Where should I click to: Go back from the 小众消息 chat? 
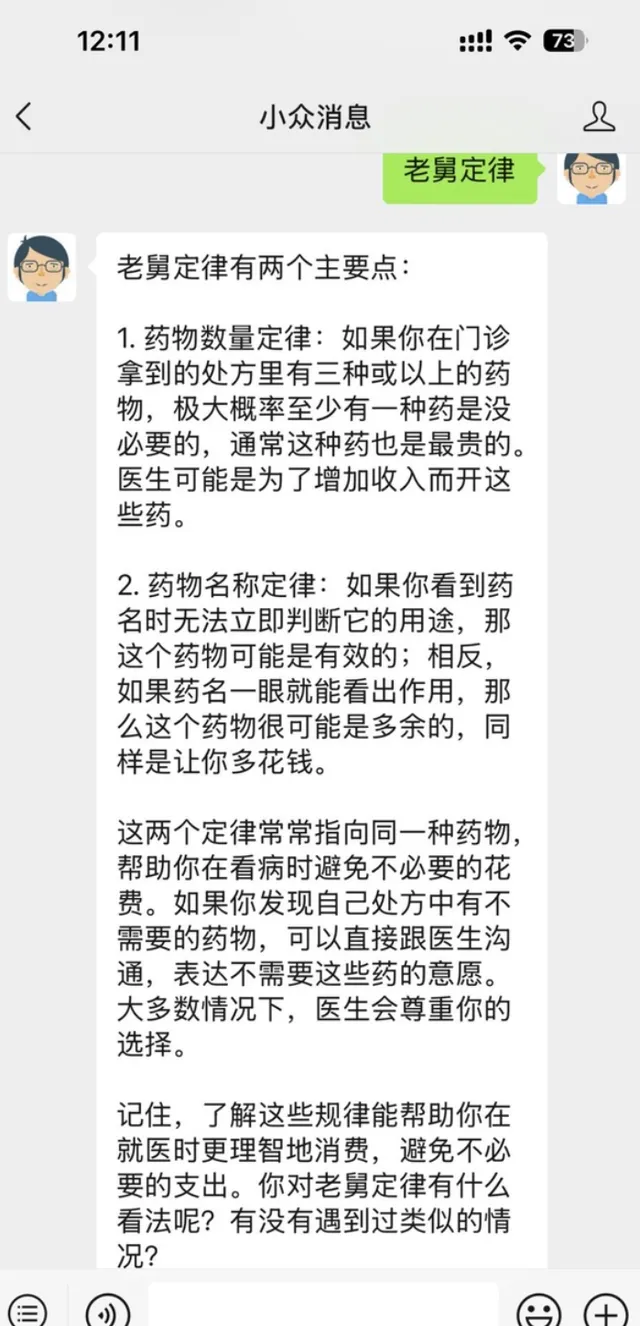click(25, 117)
